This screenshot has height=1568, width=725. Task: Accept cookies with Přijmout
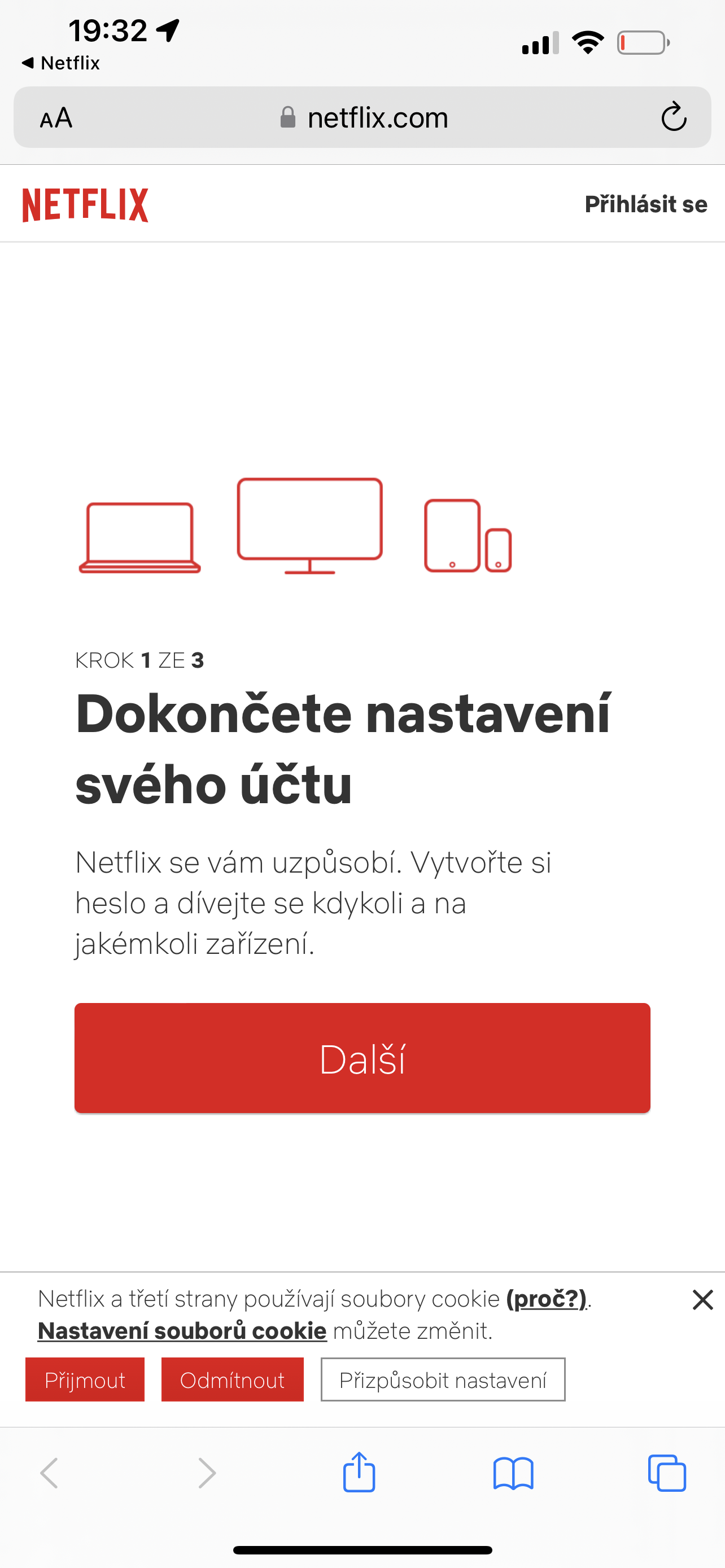pos(85,1380)
